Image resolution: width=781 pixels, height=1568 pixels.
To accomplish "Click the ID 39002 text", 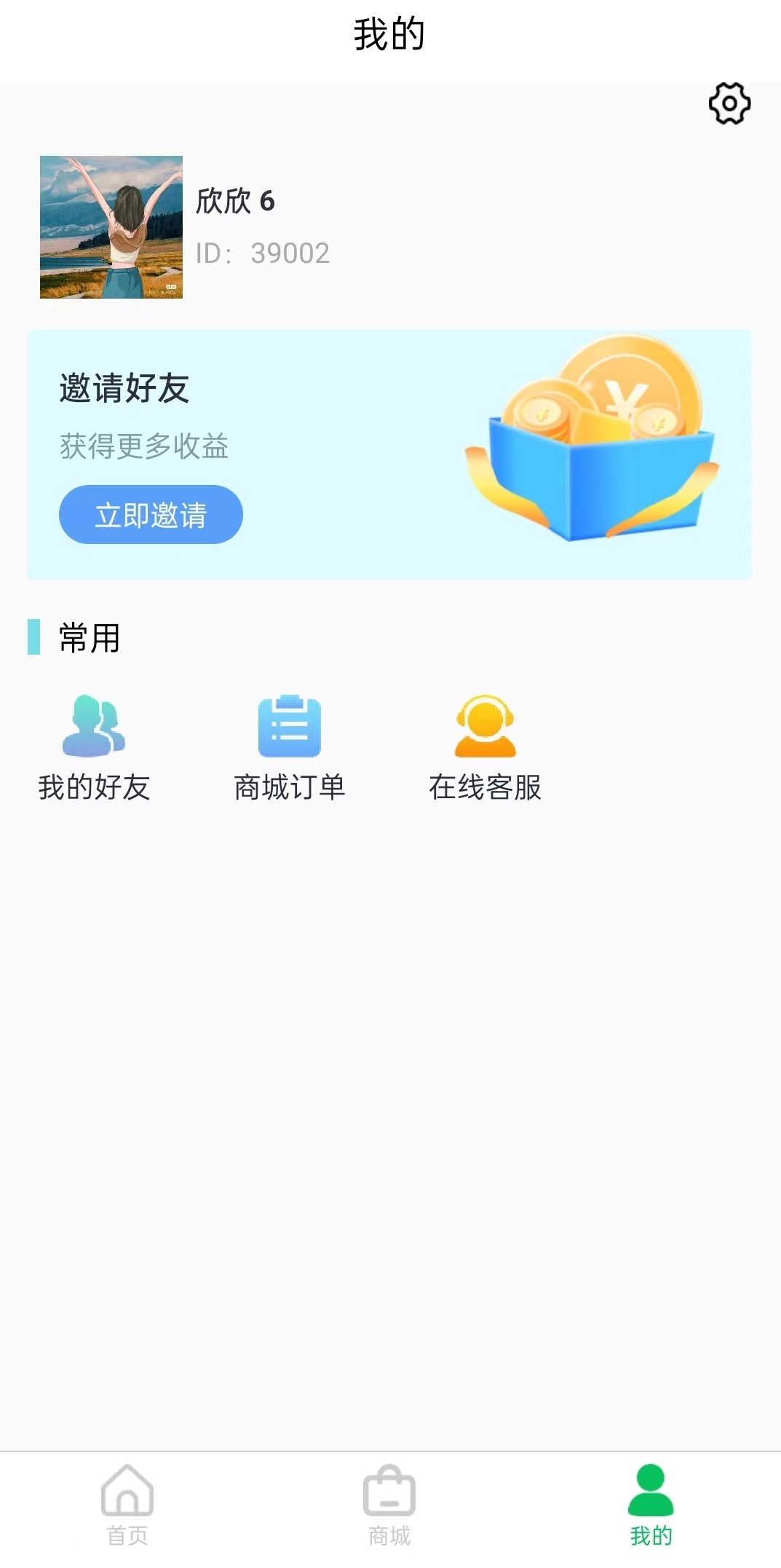I will (x=263, y=253).
